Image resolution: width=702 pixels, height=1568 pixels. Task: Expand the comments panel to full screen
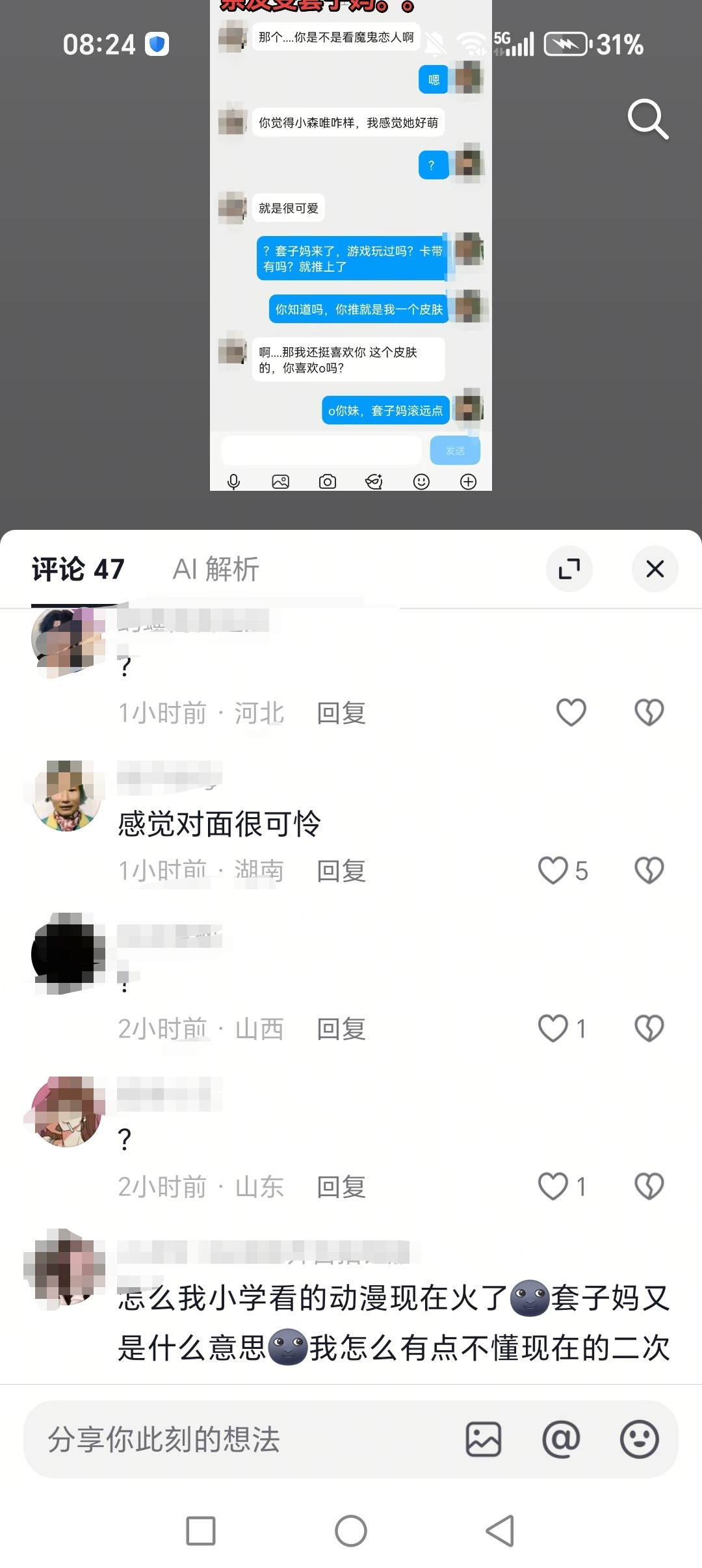tap(569, 569)
